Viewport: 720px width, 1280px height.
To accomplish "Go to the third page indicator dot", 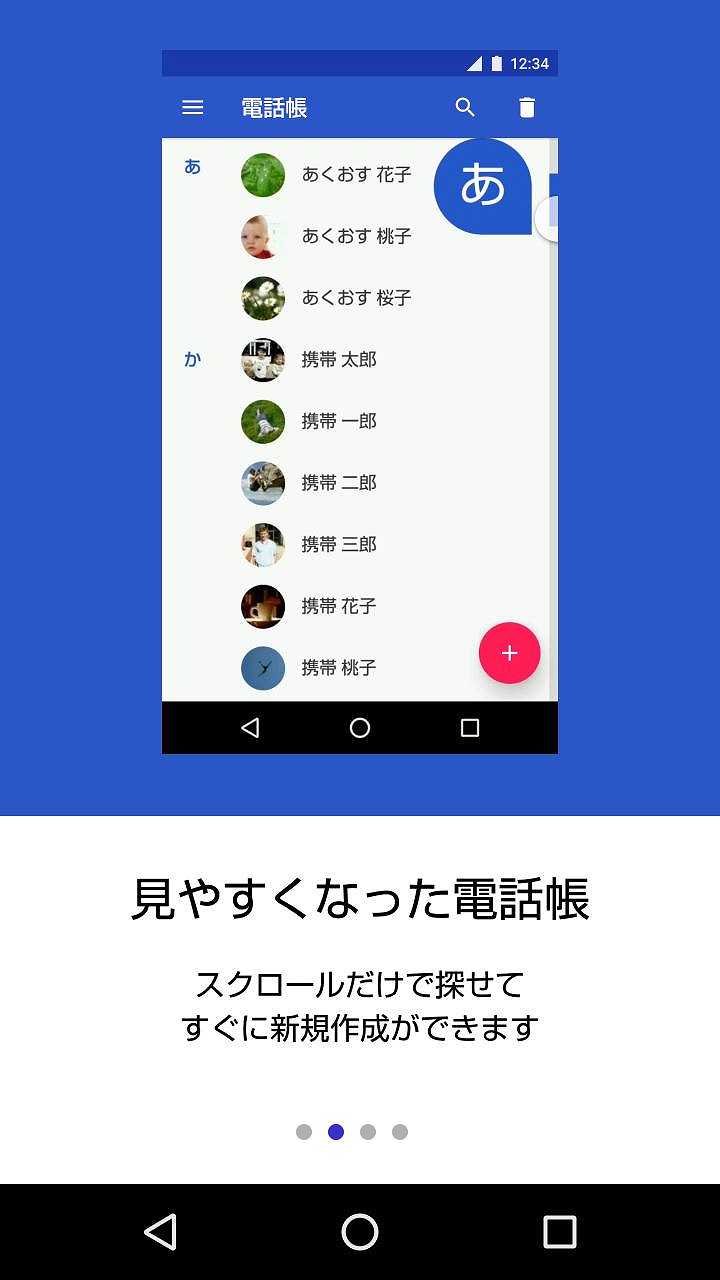I will pos(368,1132).
